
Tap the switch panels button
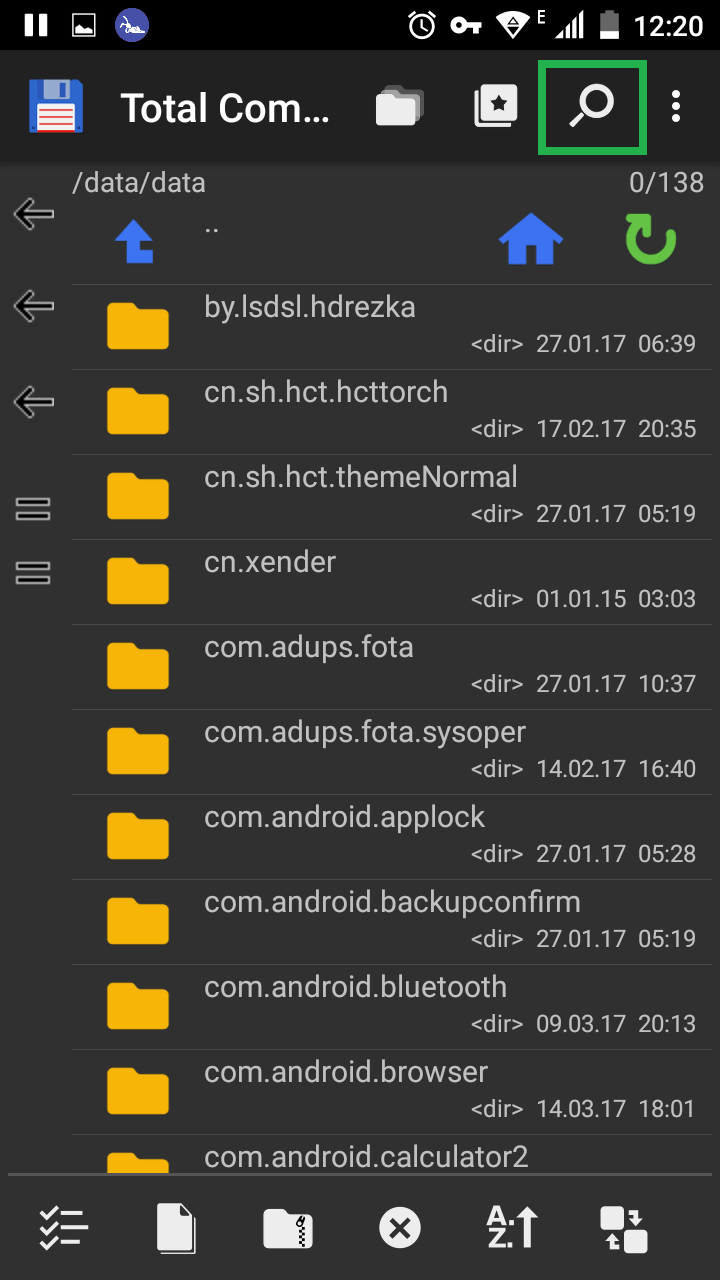pyautogui.click(x=624, y=1228)
